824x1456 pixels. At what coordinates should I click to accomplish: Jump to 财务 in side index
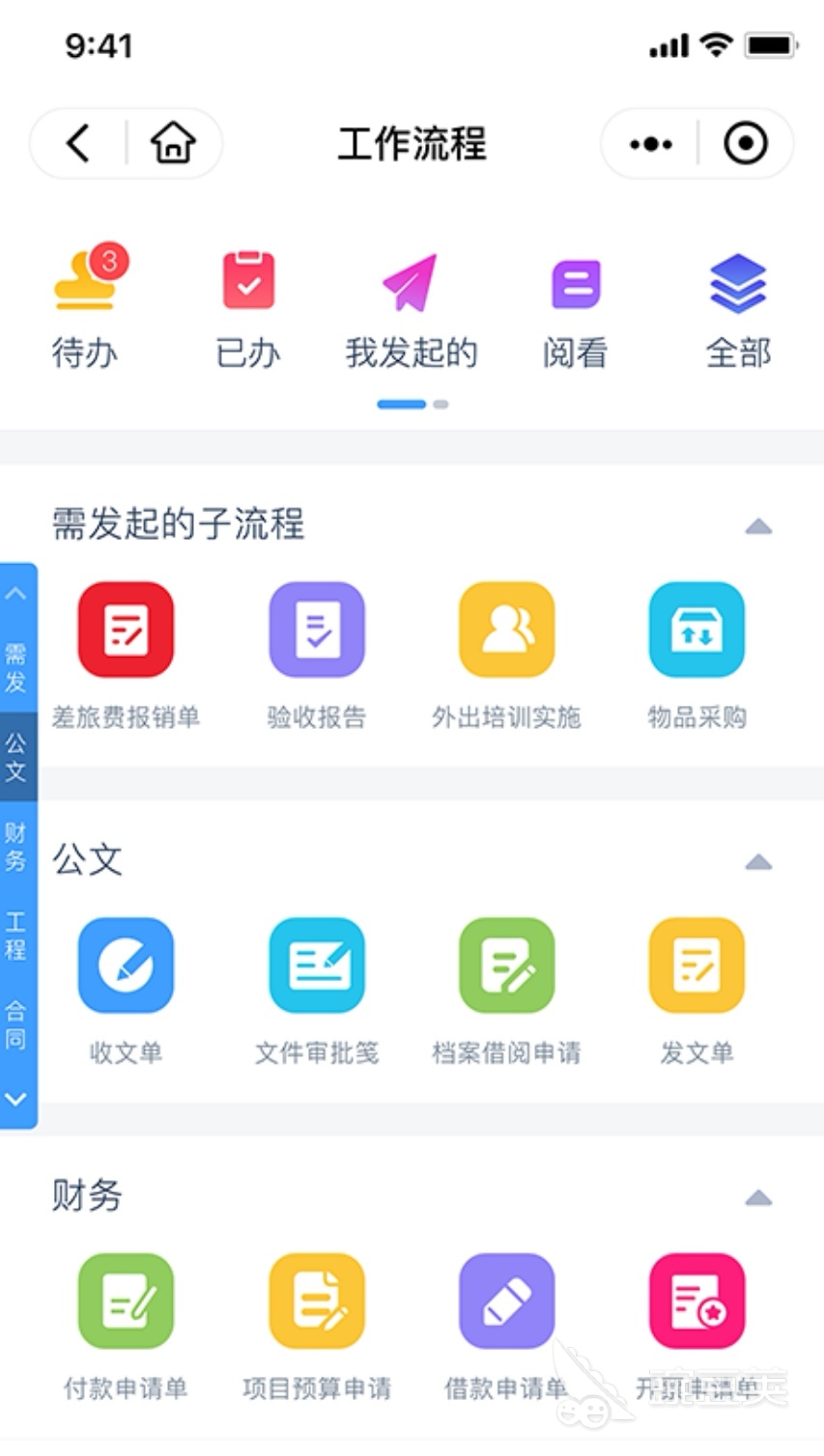16,847
